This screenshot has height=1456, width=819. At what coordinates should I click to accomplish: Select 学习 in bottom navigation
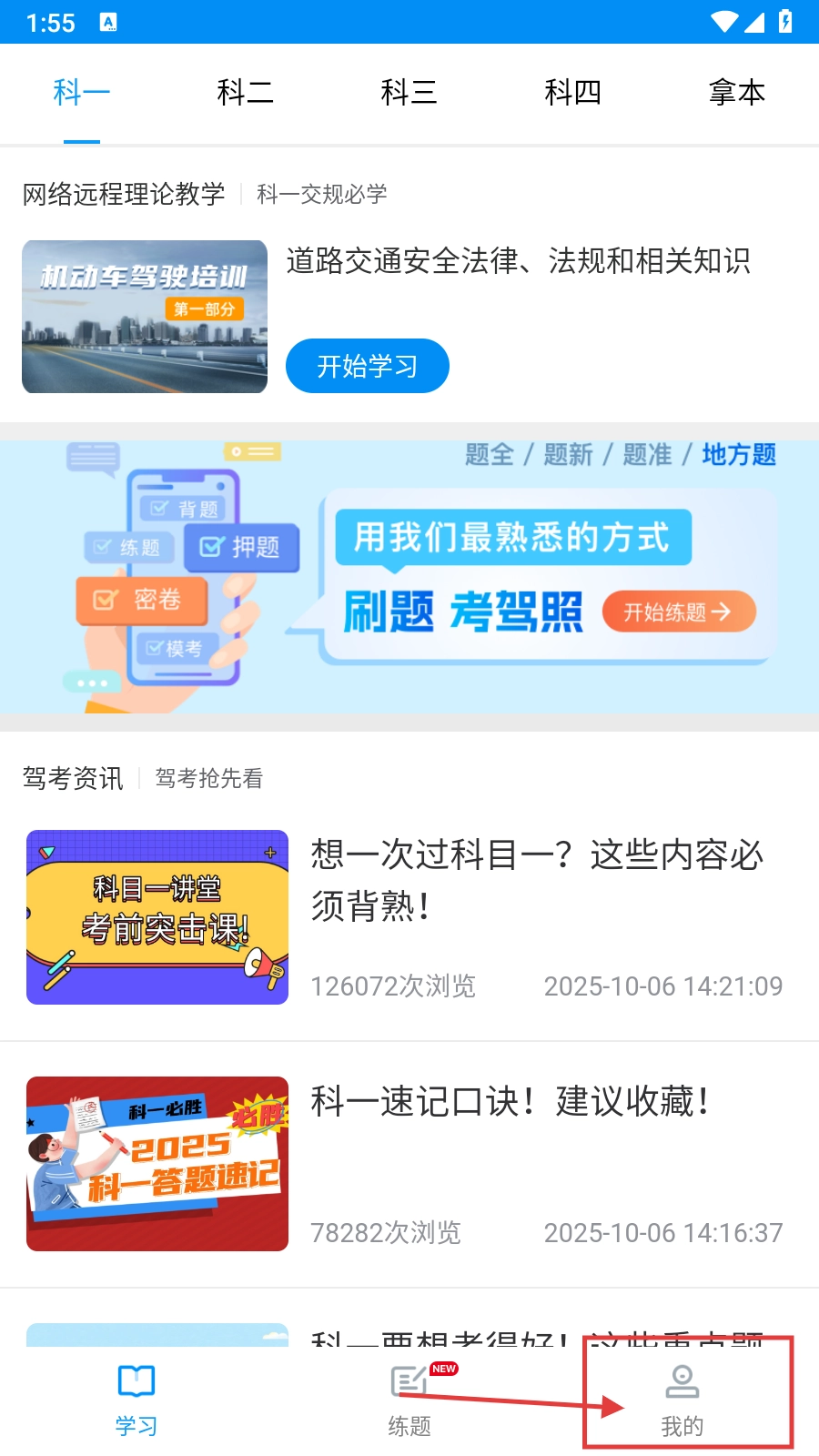[x=136, y=1400]
